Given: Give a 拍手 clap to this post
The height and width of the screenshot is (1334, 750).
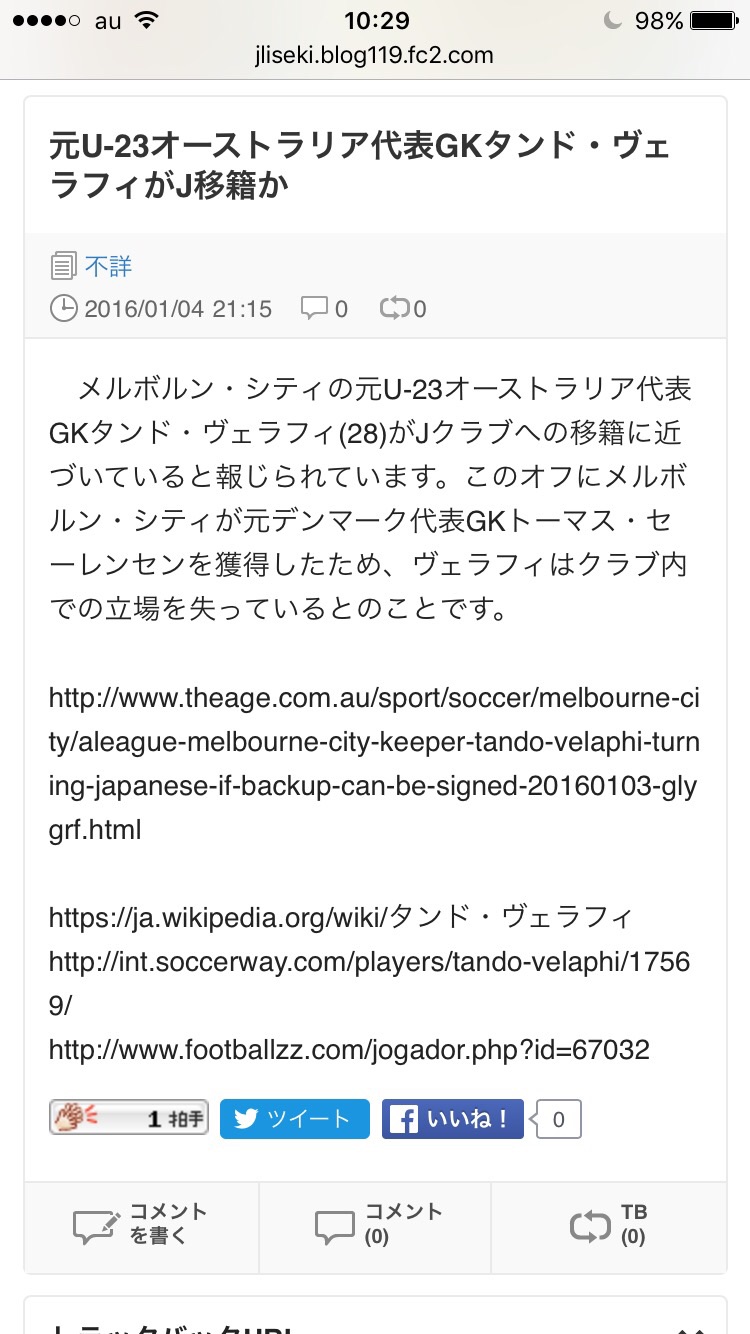Looking at the screenshot, I should [129, 1118].
